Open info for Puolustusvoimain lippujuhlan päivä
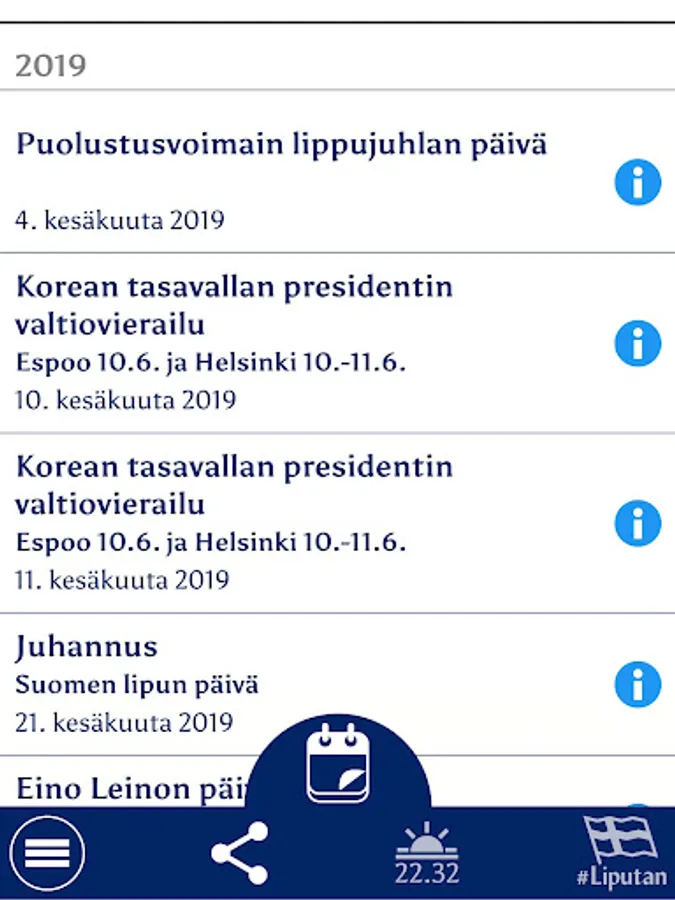Image resolution: width=675 pixels, height=900 pixels. click(637, 182)
